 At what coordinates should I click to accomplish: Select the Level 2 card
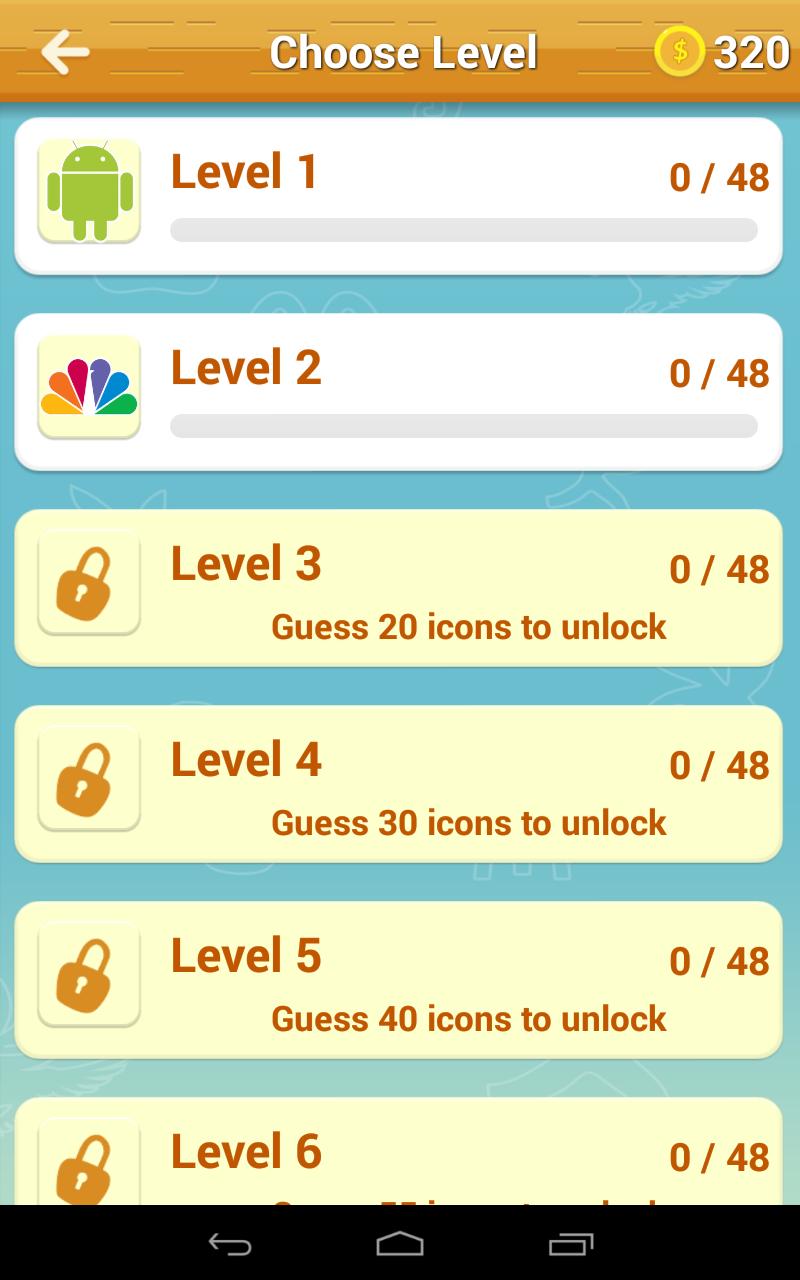click(x=398, y=392)
